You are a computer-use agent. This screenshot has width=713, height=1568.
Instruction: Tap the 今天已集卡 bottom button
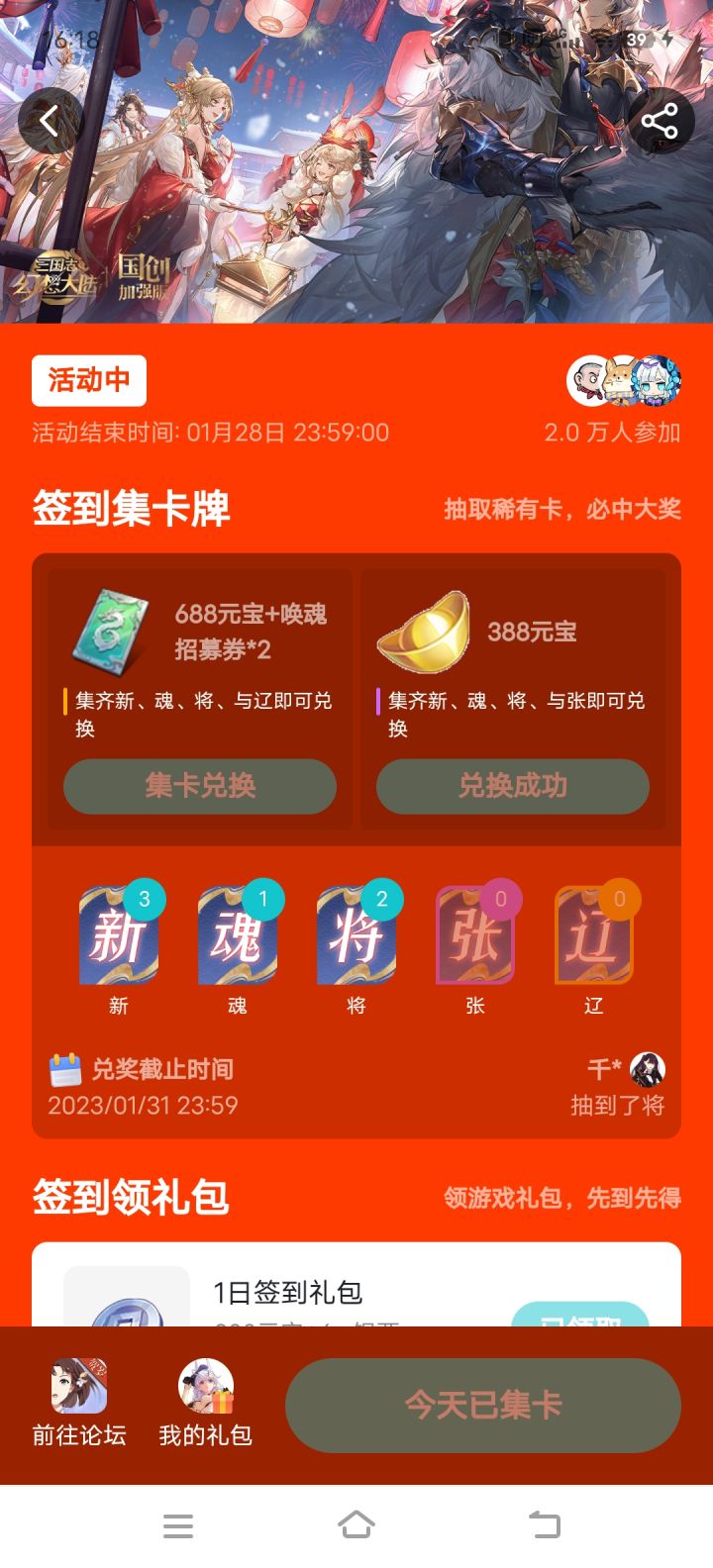pos(483,1405)
